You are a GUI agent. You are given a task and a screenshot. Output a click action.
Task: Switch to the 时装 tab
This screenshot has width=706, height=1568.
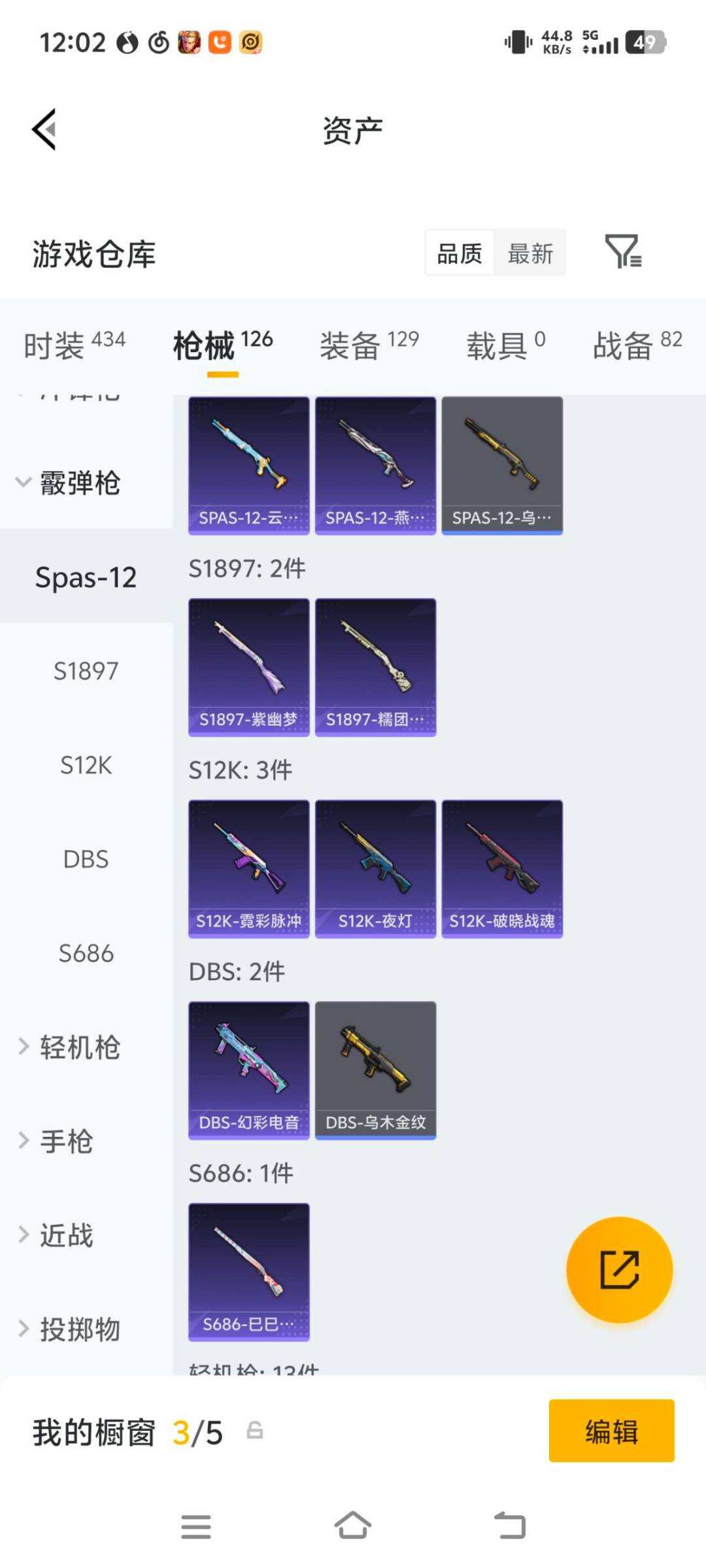[74, 344]
